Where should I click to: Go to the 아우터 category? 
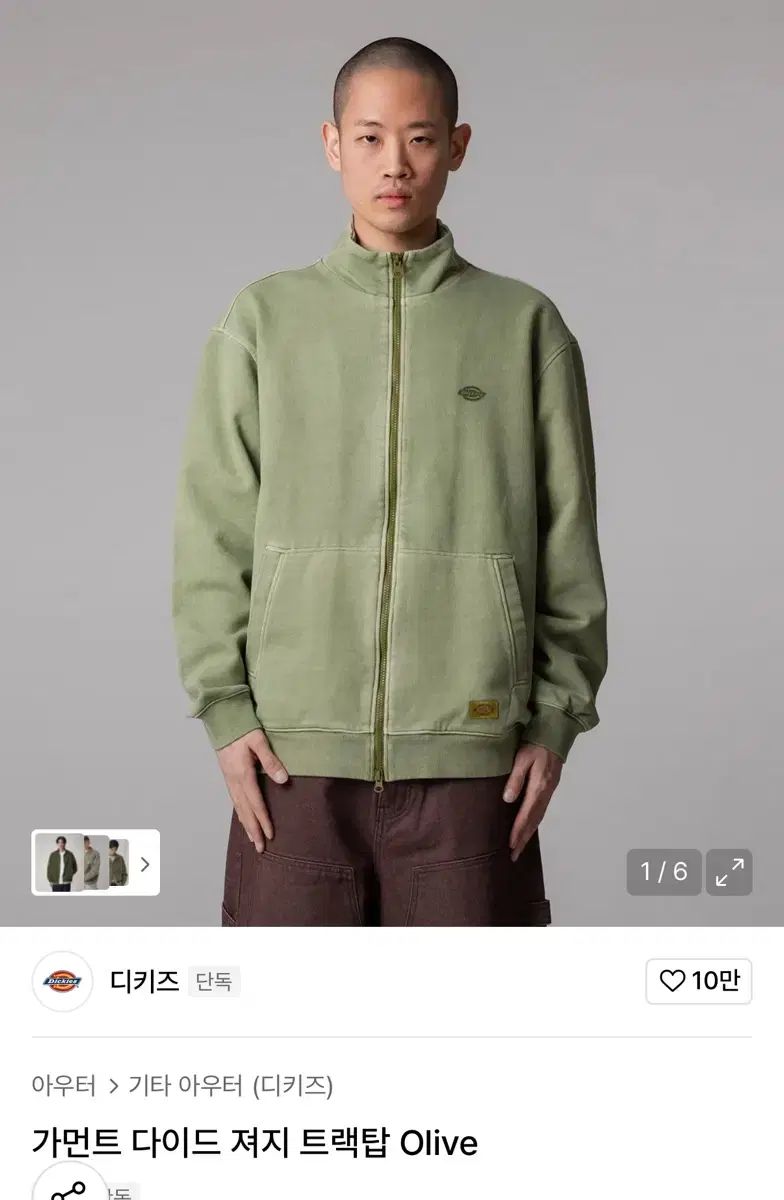coord(64,1085)
